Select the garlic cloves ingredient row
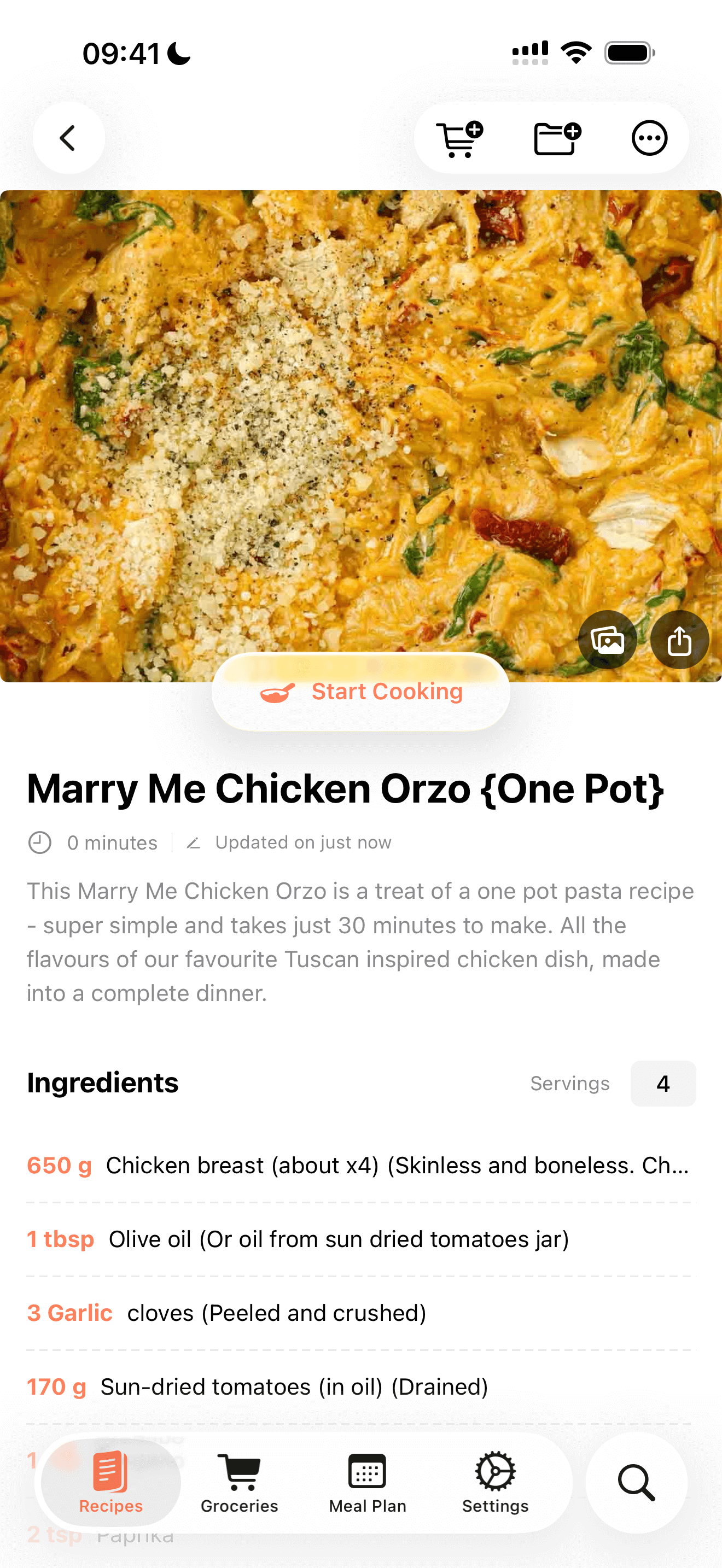The height and width of the screenshot is (1568, 722). click(360, 1313)
